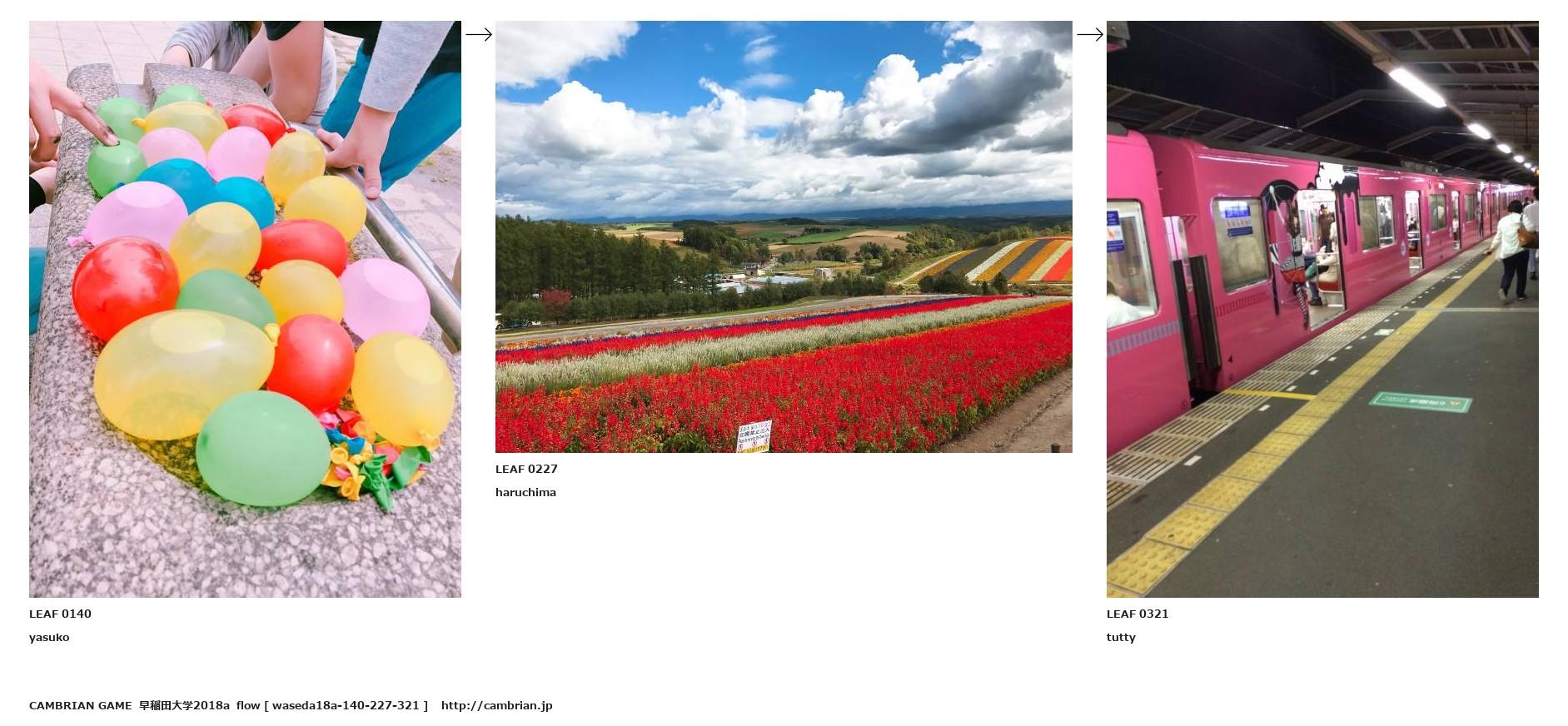Viewport: 1568px width, 726px height.
Task: Open the pink train photo LEAF 0321
Action: (1322, 309)
